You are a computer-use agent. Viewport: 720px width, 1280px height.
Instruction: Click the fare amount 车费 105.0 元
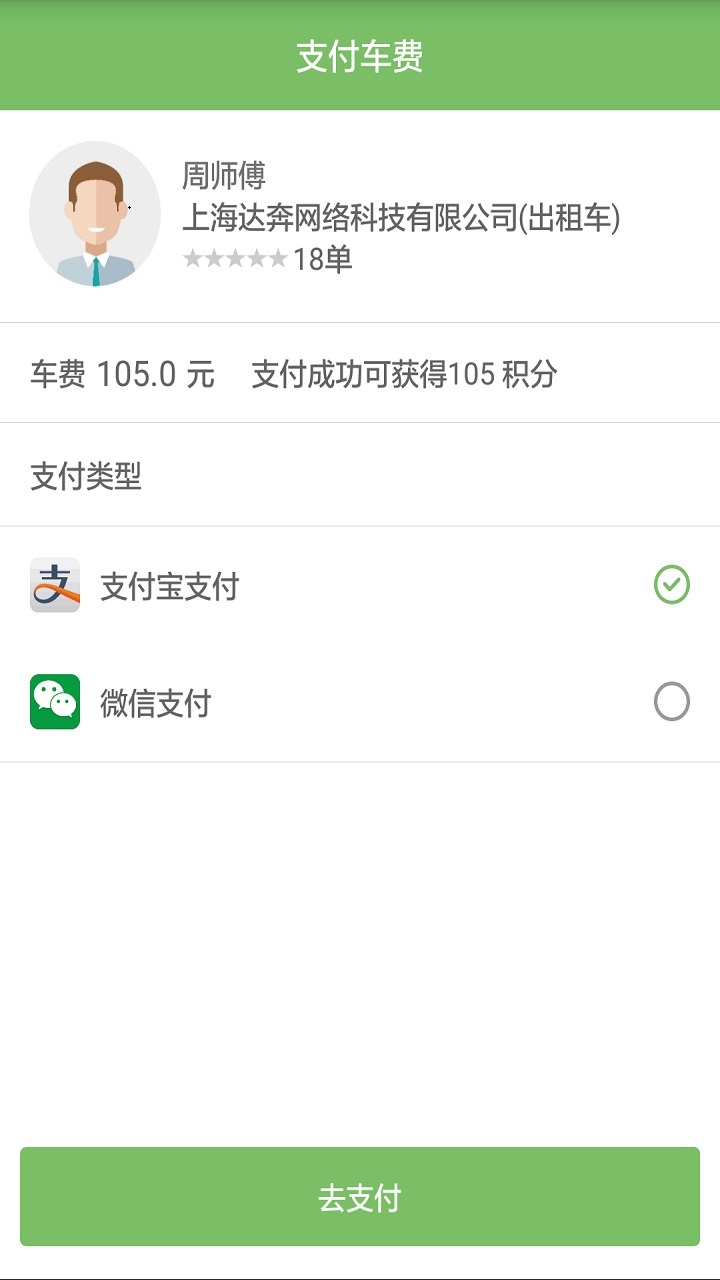click(x=120, y=375)
